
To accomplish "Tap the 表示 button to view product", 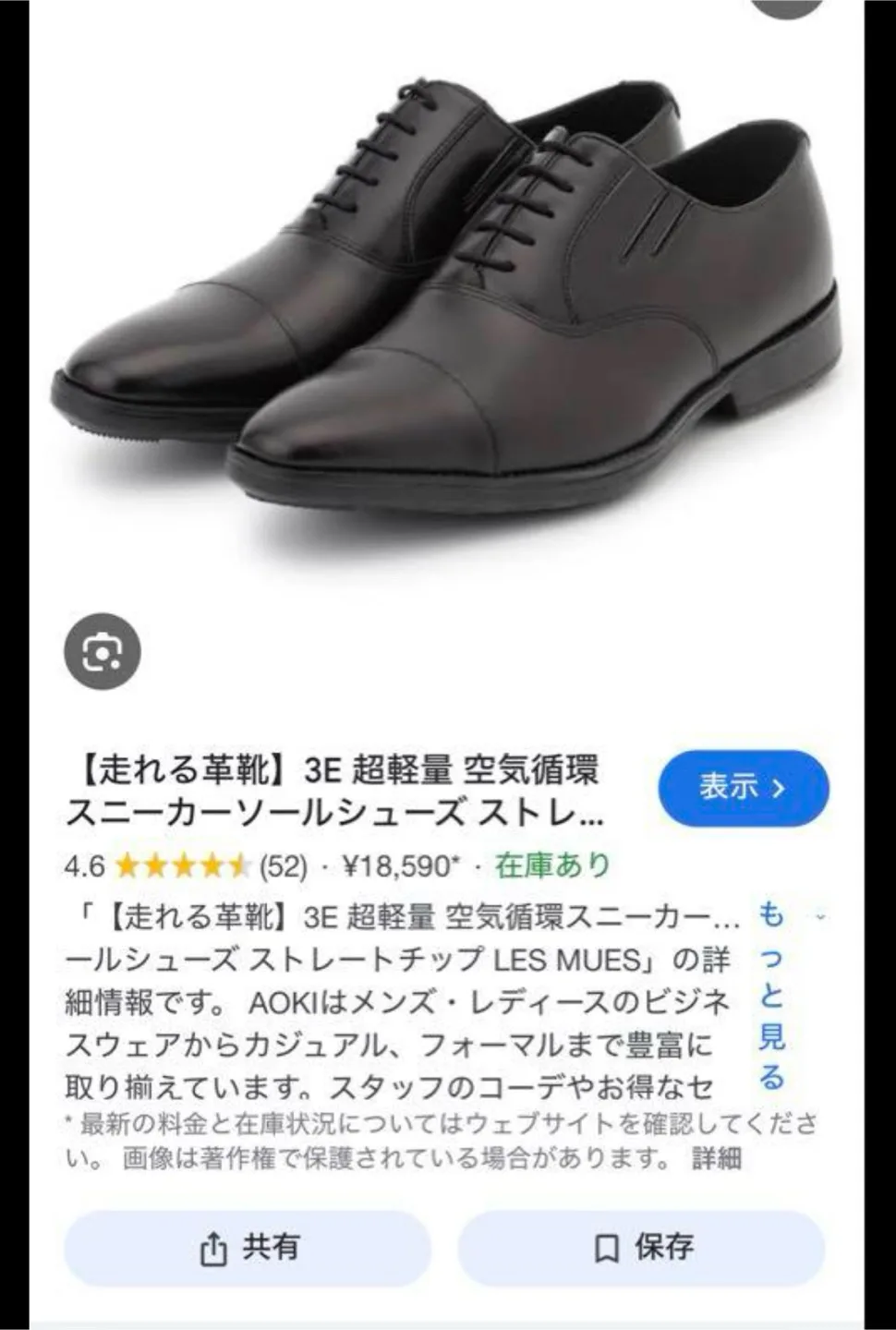I will 743,789.
